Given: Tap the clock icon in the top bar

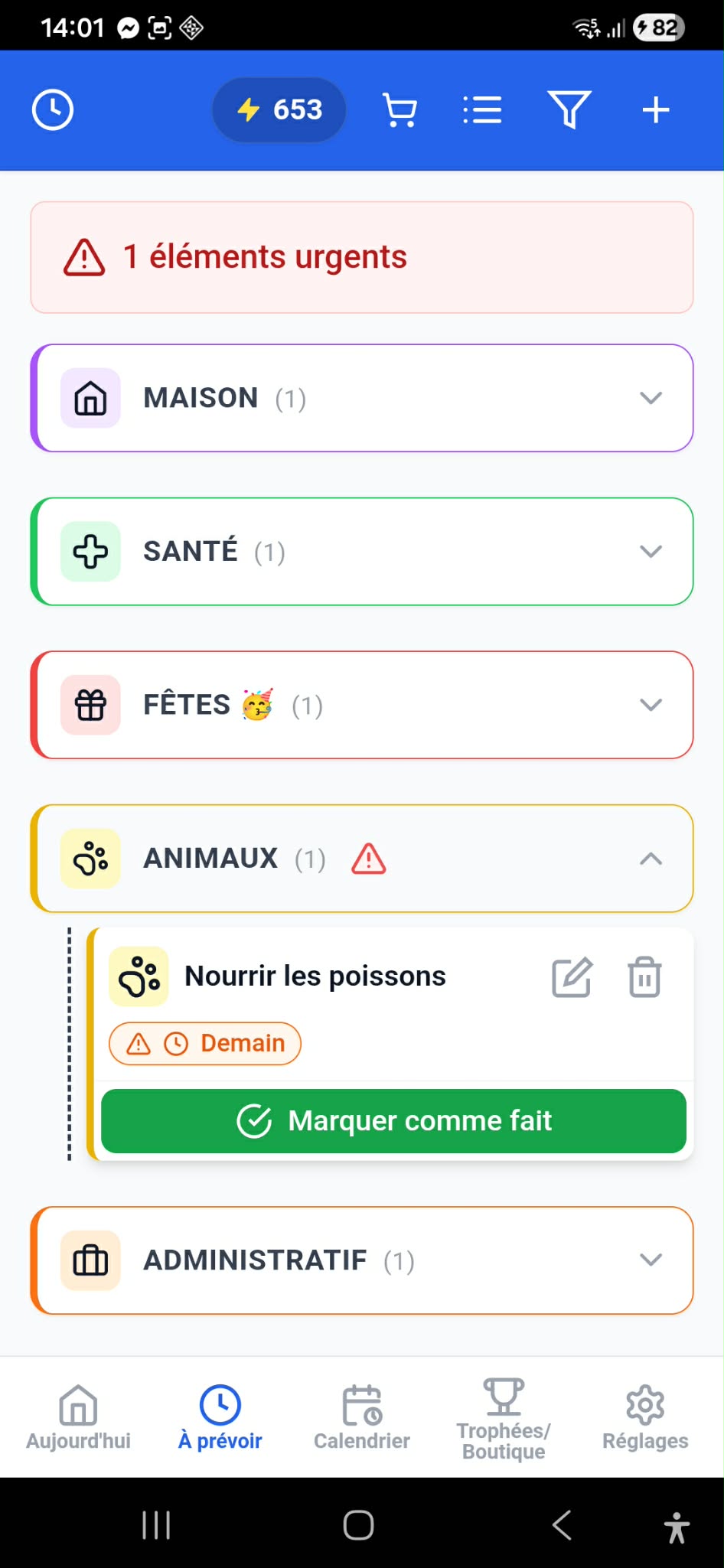Looking at the screenshot, I should (53, 110).
